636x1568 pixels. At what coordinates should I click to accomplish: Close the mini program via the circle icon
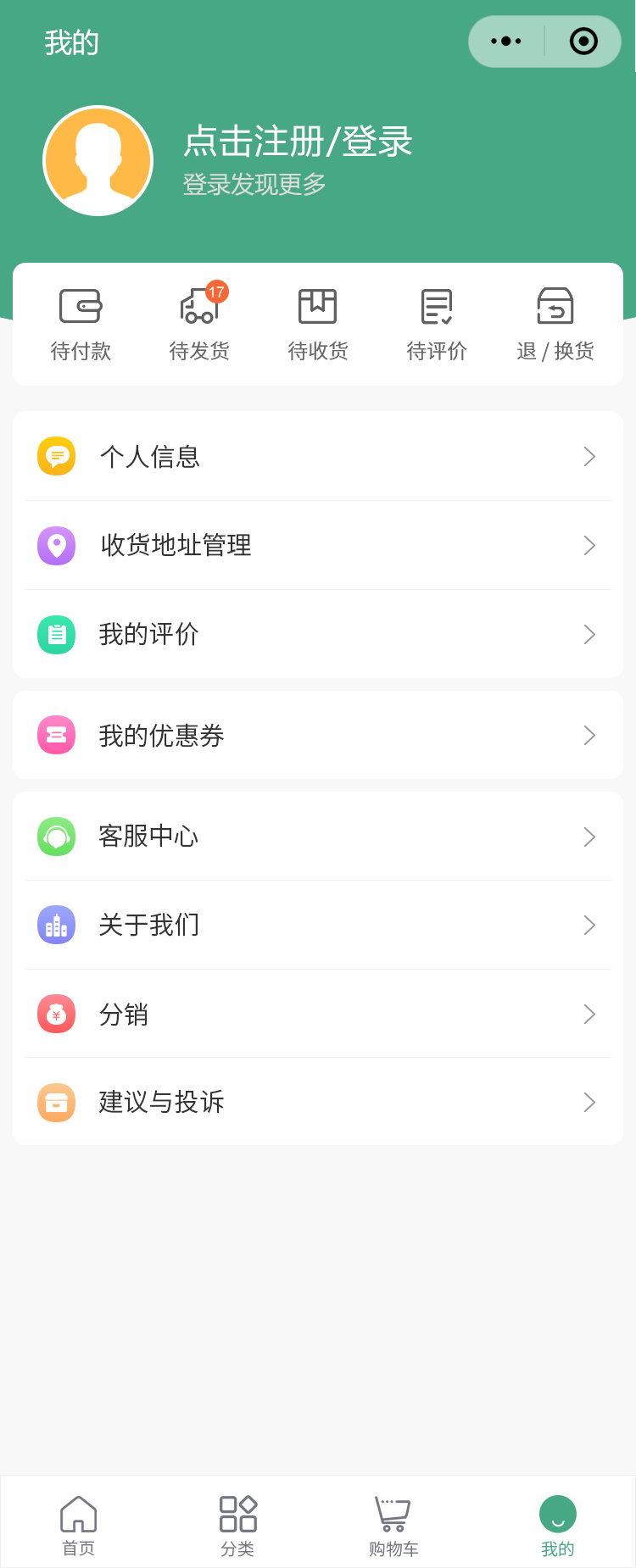click(583, 42)
